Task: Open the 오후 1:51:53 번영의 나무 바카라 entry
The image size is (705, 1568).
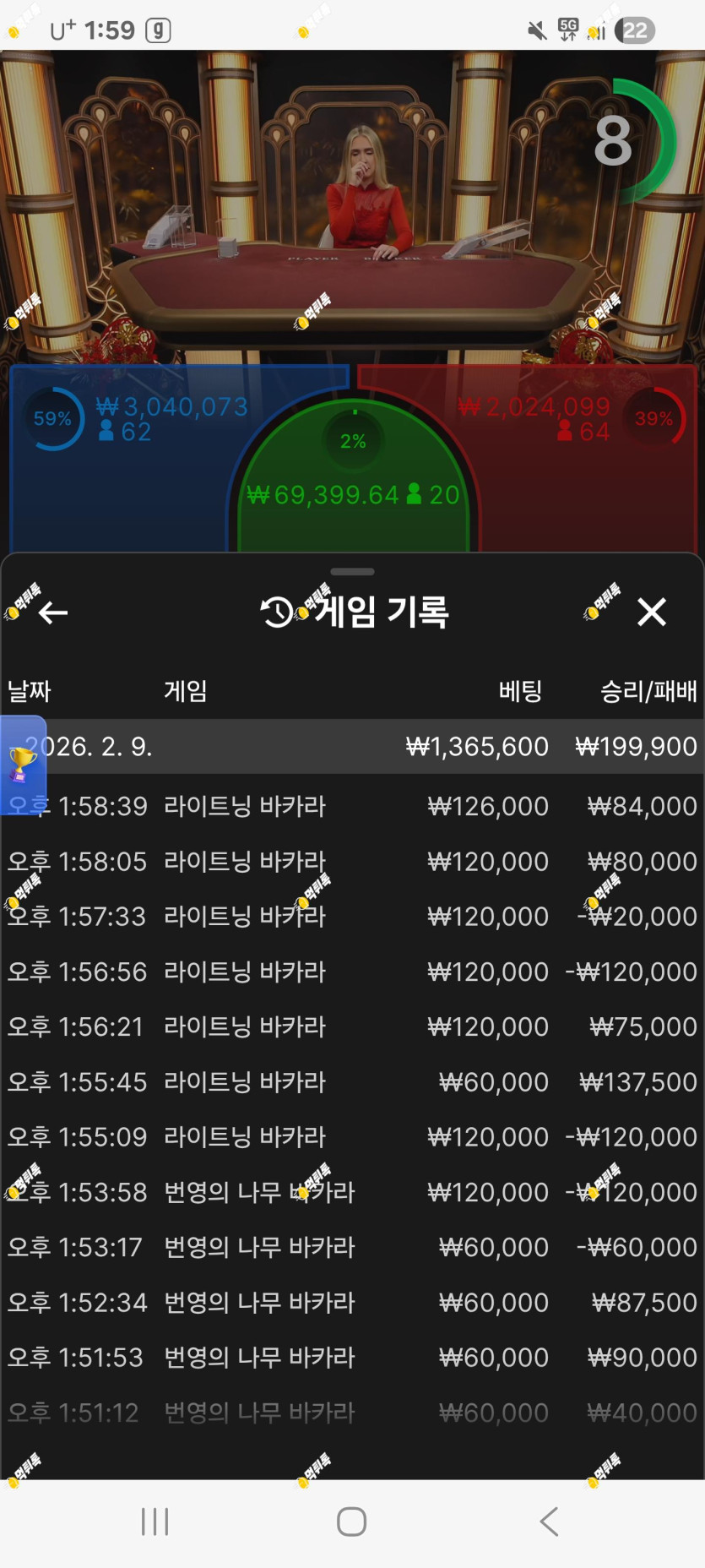Action: (x=352, y=1358)
